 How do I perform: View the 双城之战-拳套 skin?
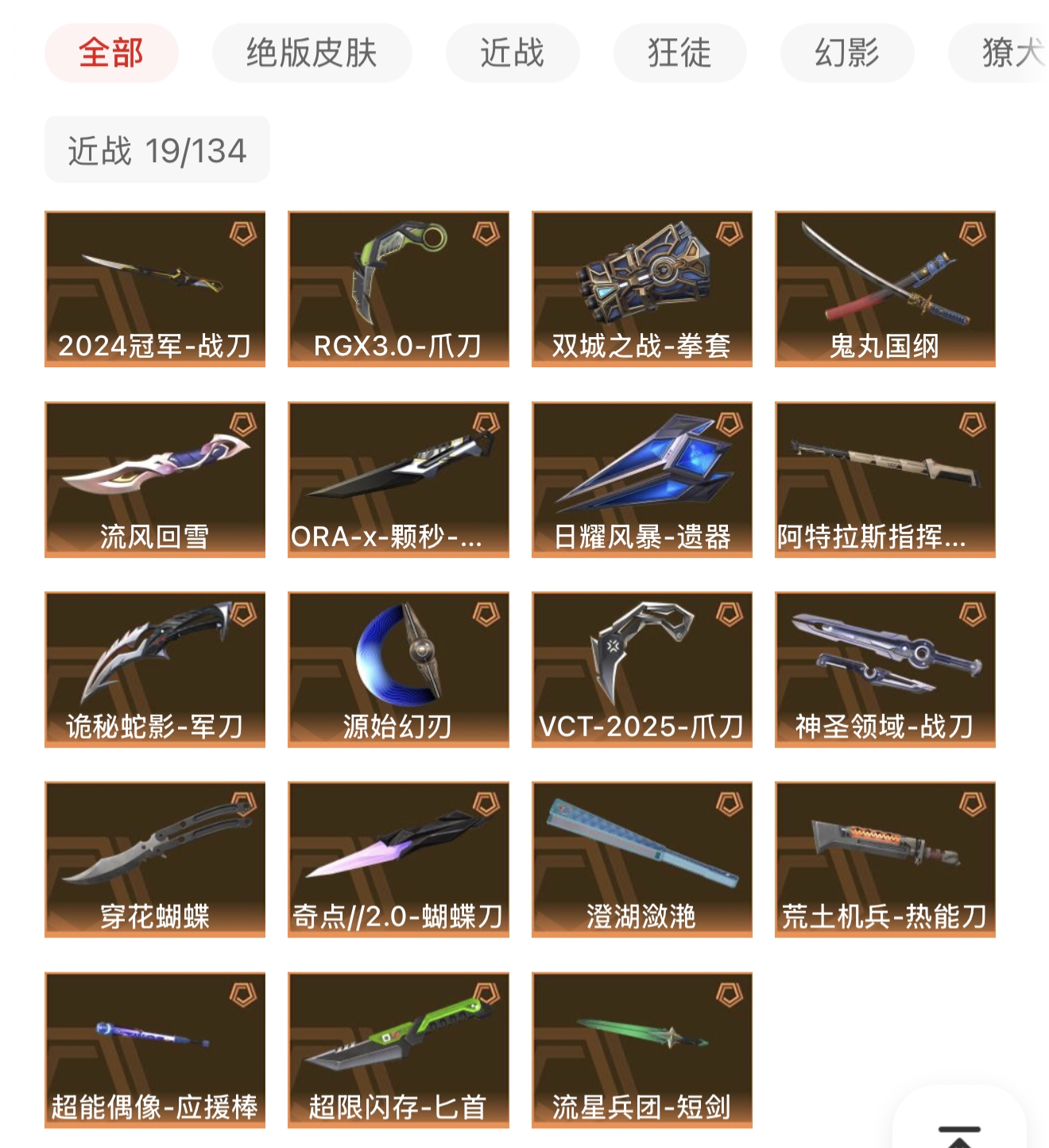(641, 289)
